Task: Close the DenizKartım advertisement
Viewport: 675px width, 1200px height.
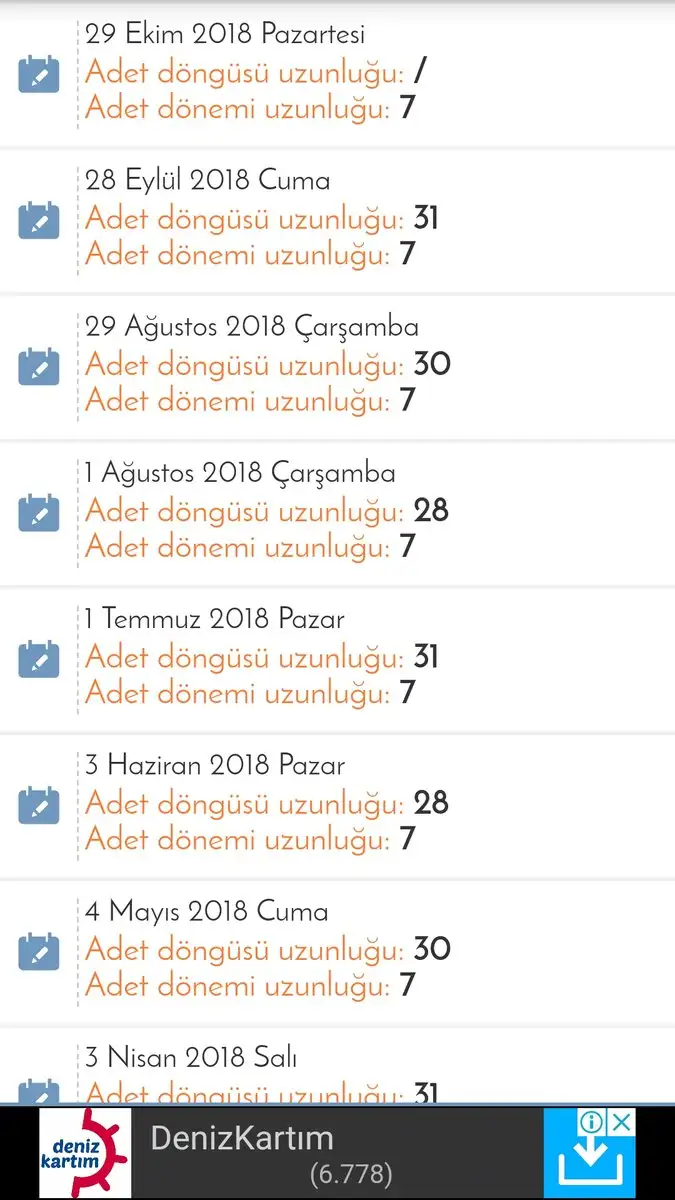Action: point(622,1122)
